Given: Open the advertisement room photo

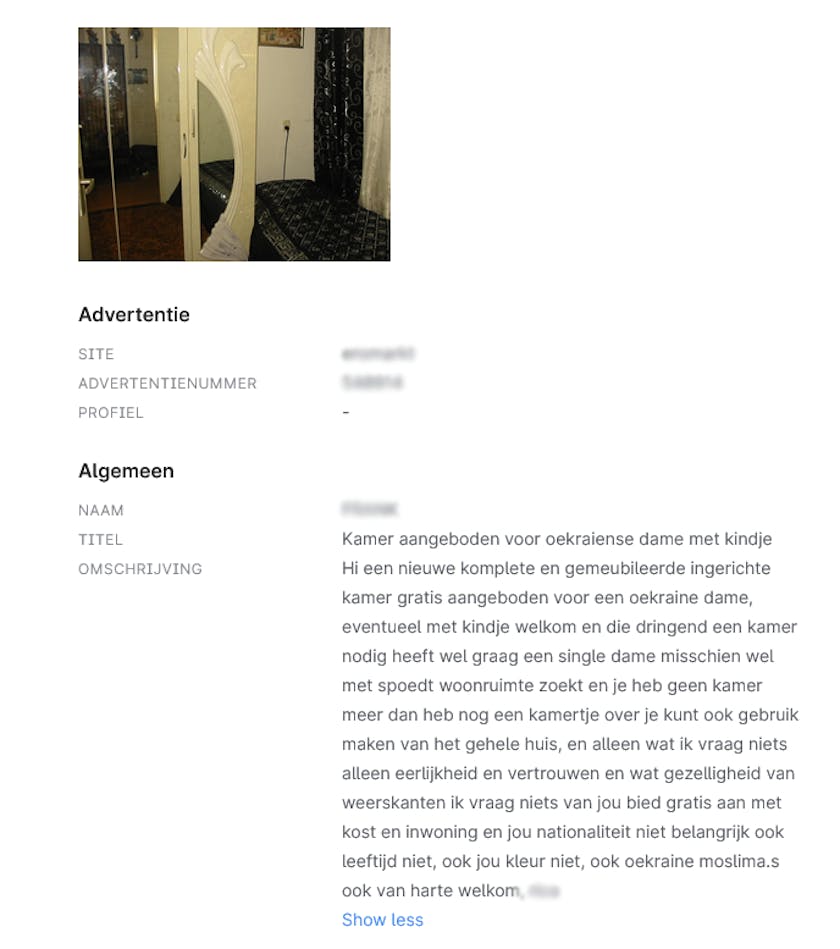Looking at the screenshot, I should 234,144.
